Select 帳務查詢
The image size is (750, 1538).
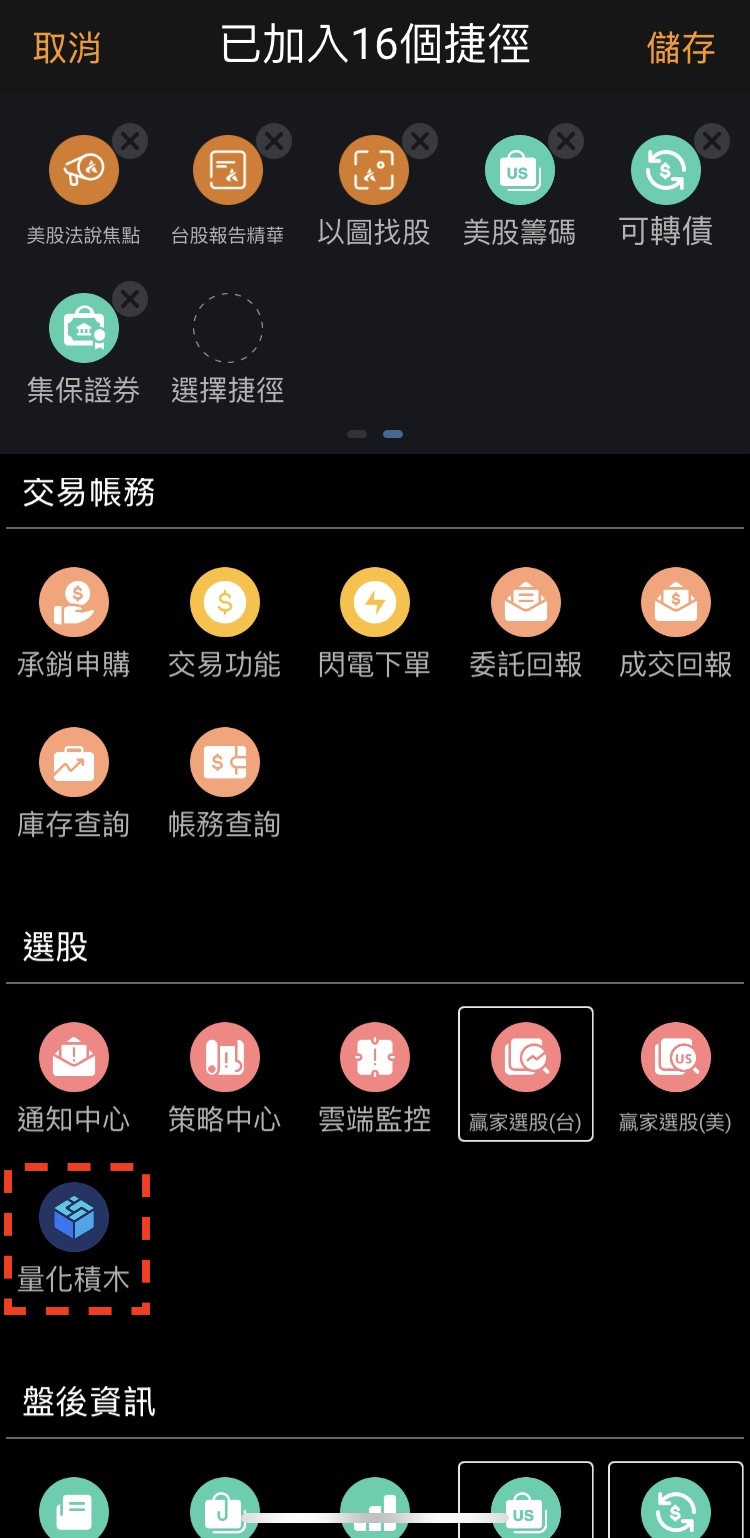pyautogui.click(x=225, y=763)
